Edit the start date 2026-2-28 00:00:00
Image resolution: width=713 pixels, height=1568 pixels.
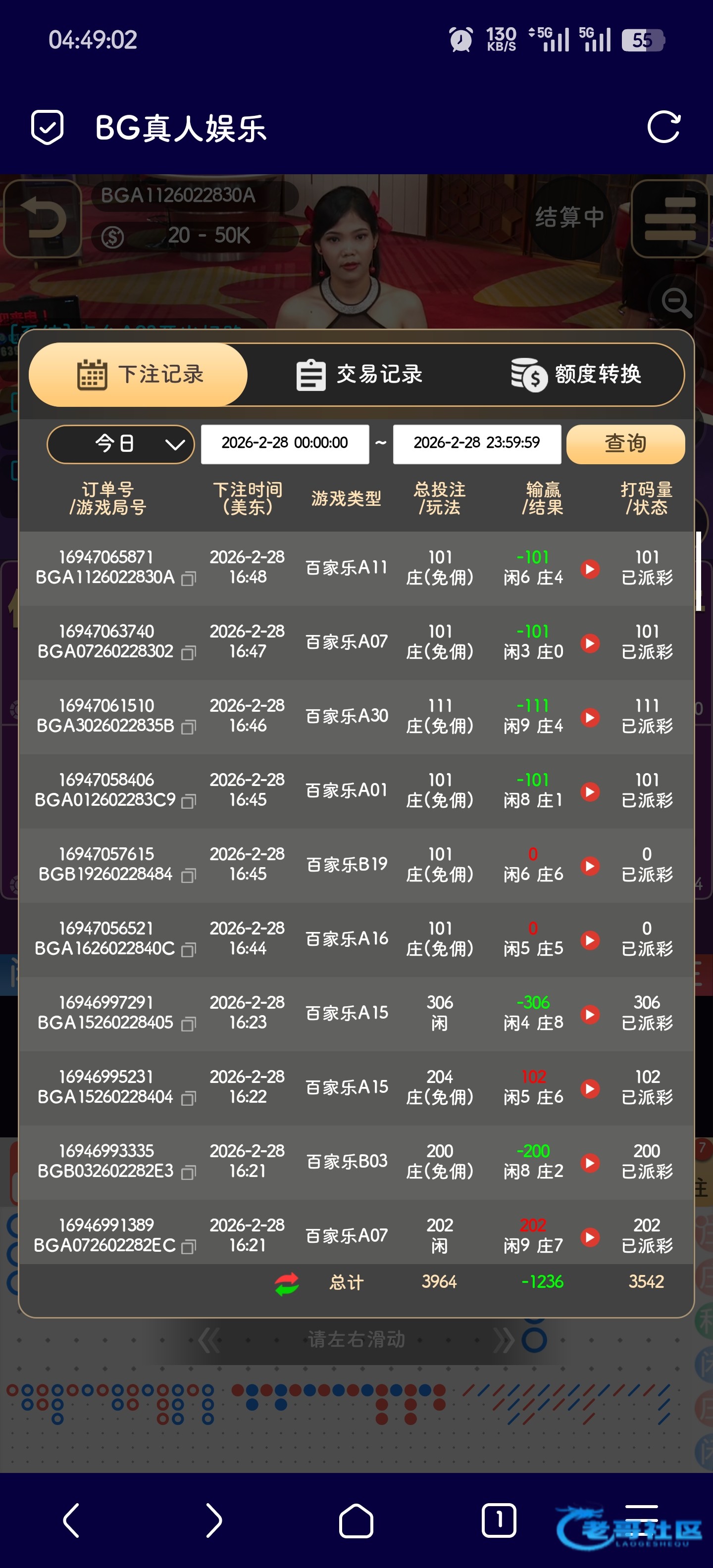coord(285,443)
